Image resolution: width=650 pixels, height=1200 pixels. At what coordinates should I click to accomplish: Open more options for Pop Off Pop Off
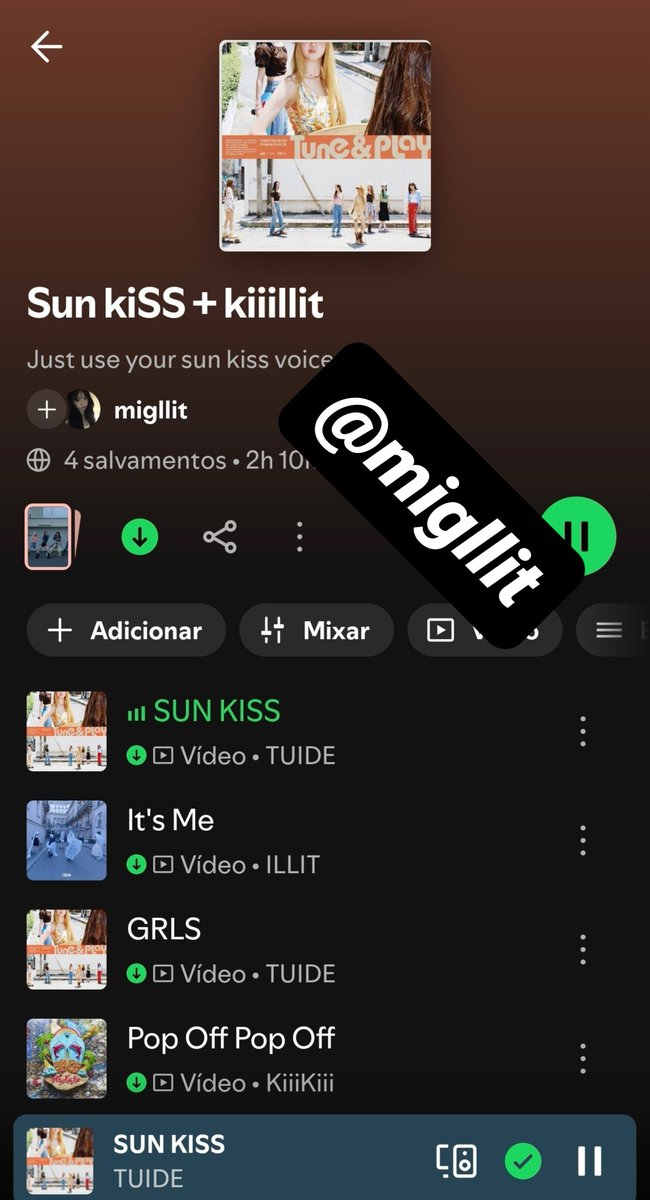(x=583, y=1058)
